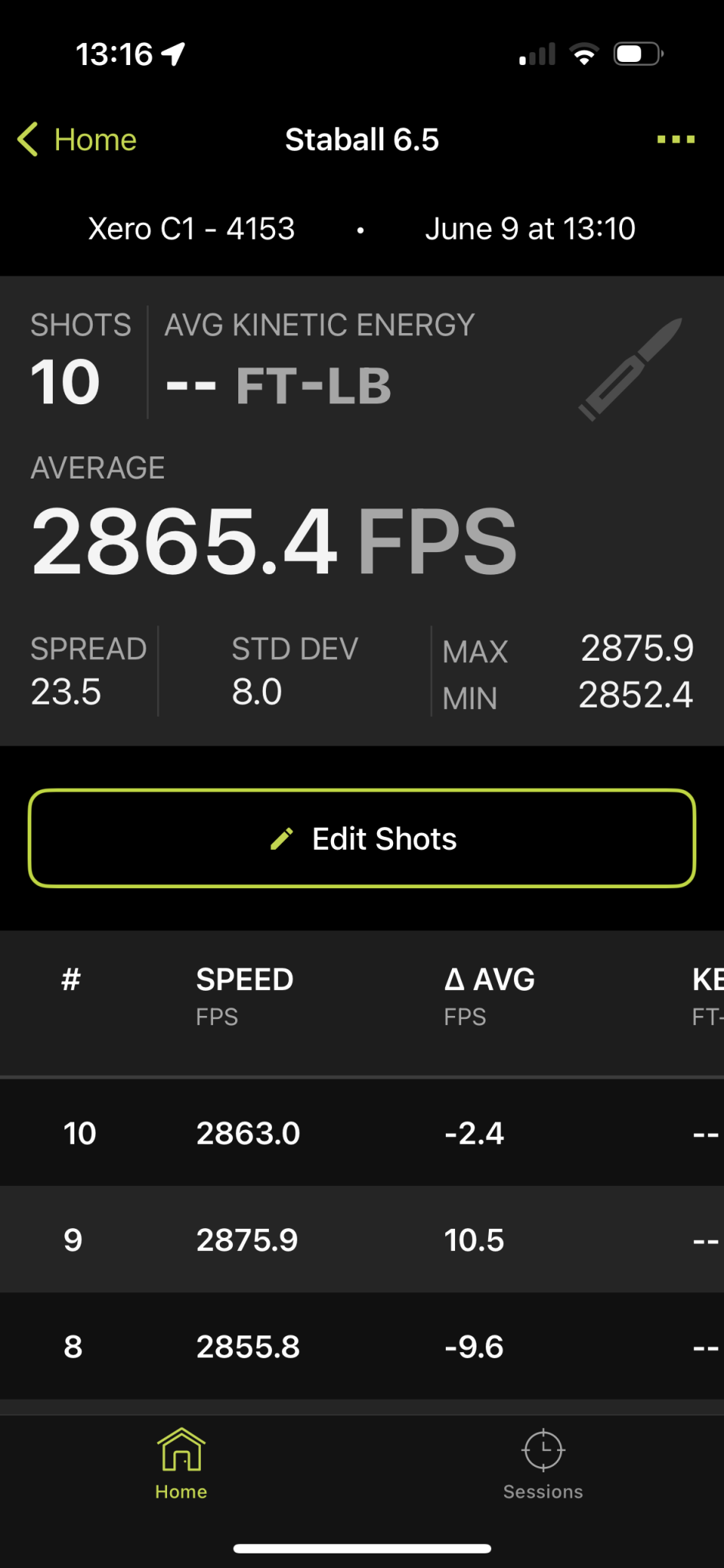The height and width of the screenshot is (1568, 724).
Task: Tap the Edit Shots button
Action: (x=362, y=838)
